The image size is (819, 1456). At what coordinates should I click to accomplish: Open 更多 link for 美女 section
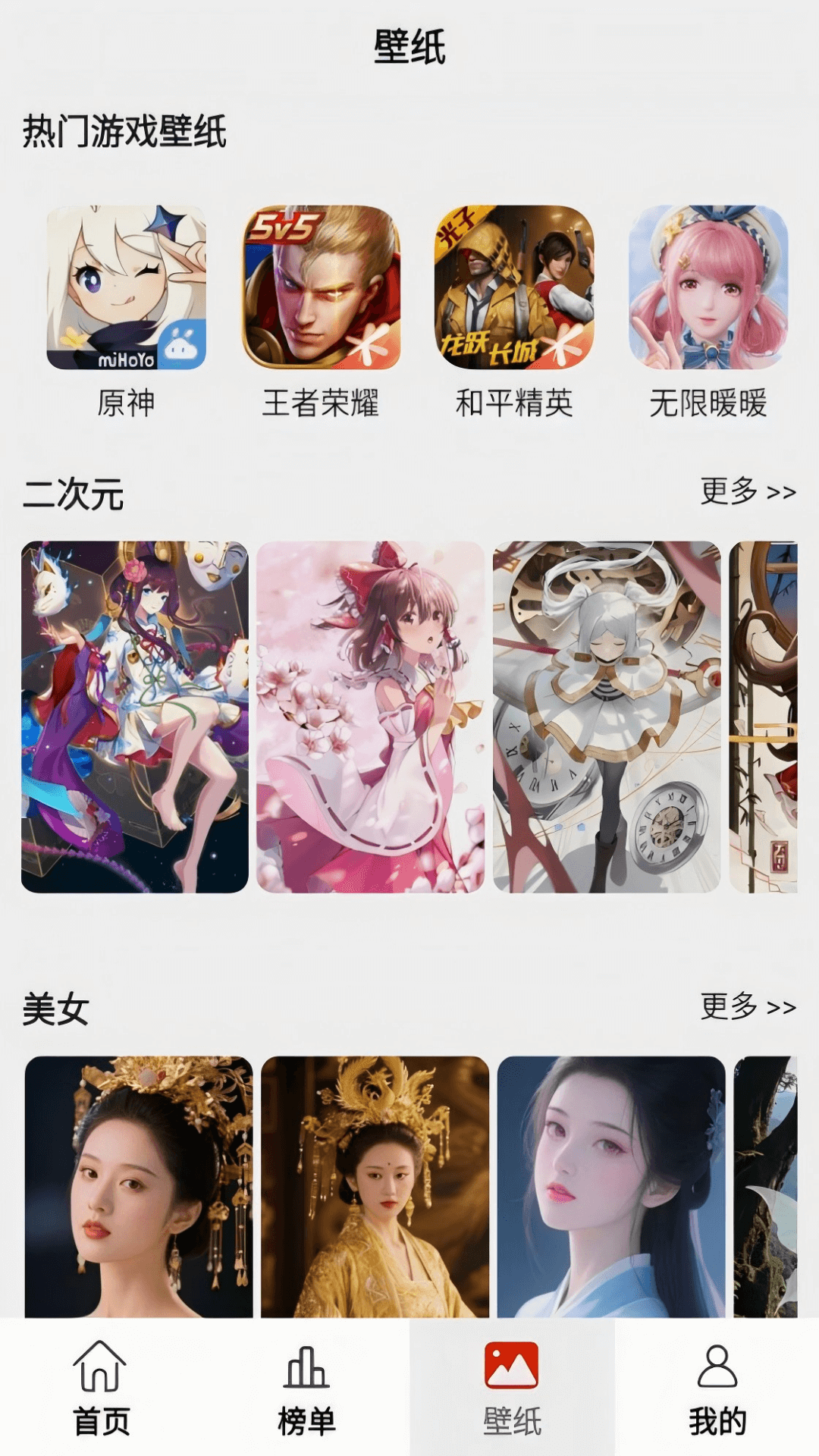(747, 1007)
